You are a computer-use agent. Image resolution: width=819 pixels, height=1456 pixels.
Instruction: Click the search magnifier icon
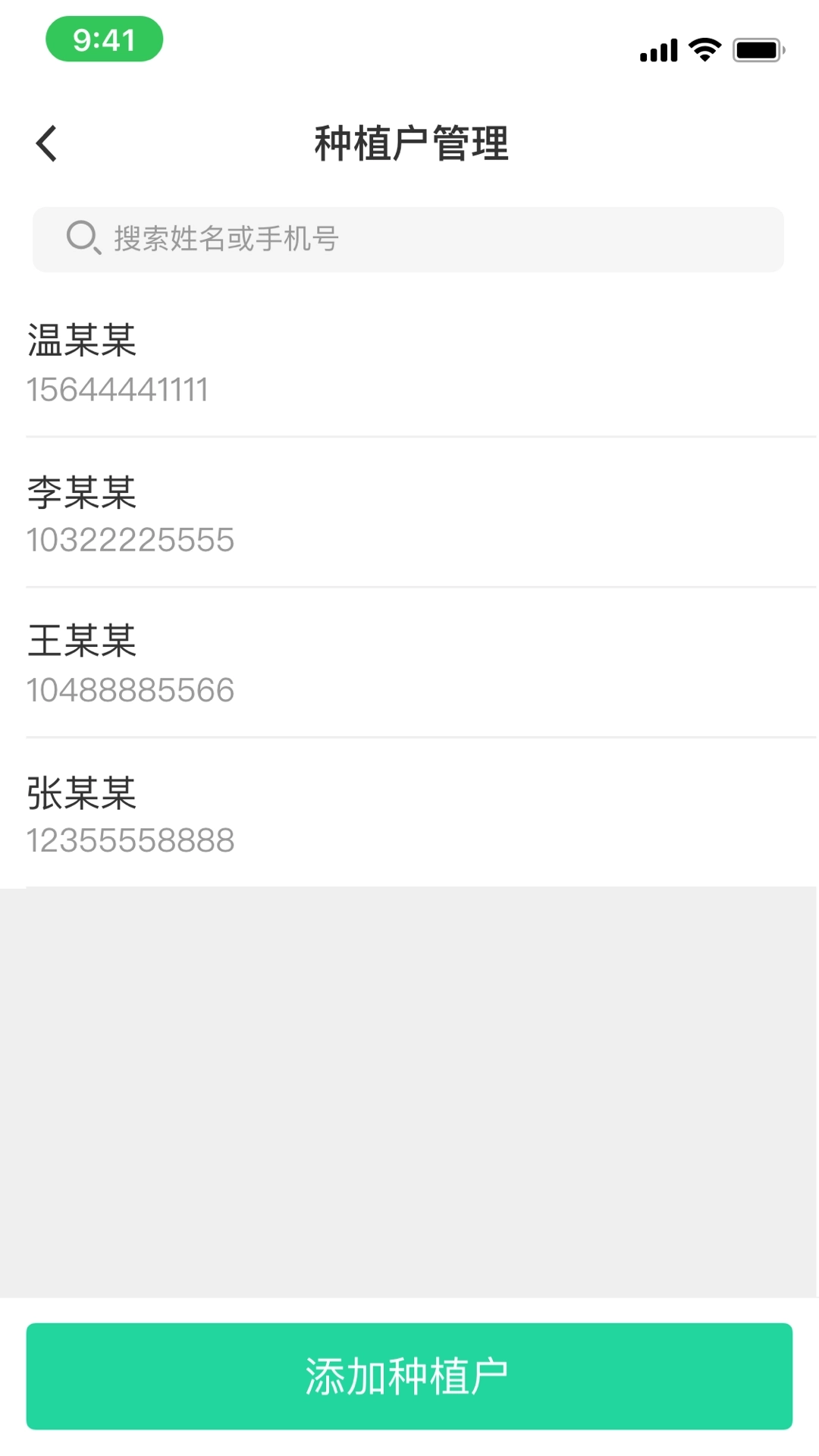pyautogui.click(x=83, y=238)
